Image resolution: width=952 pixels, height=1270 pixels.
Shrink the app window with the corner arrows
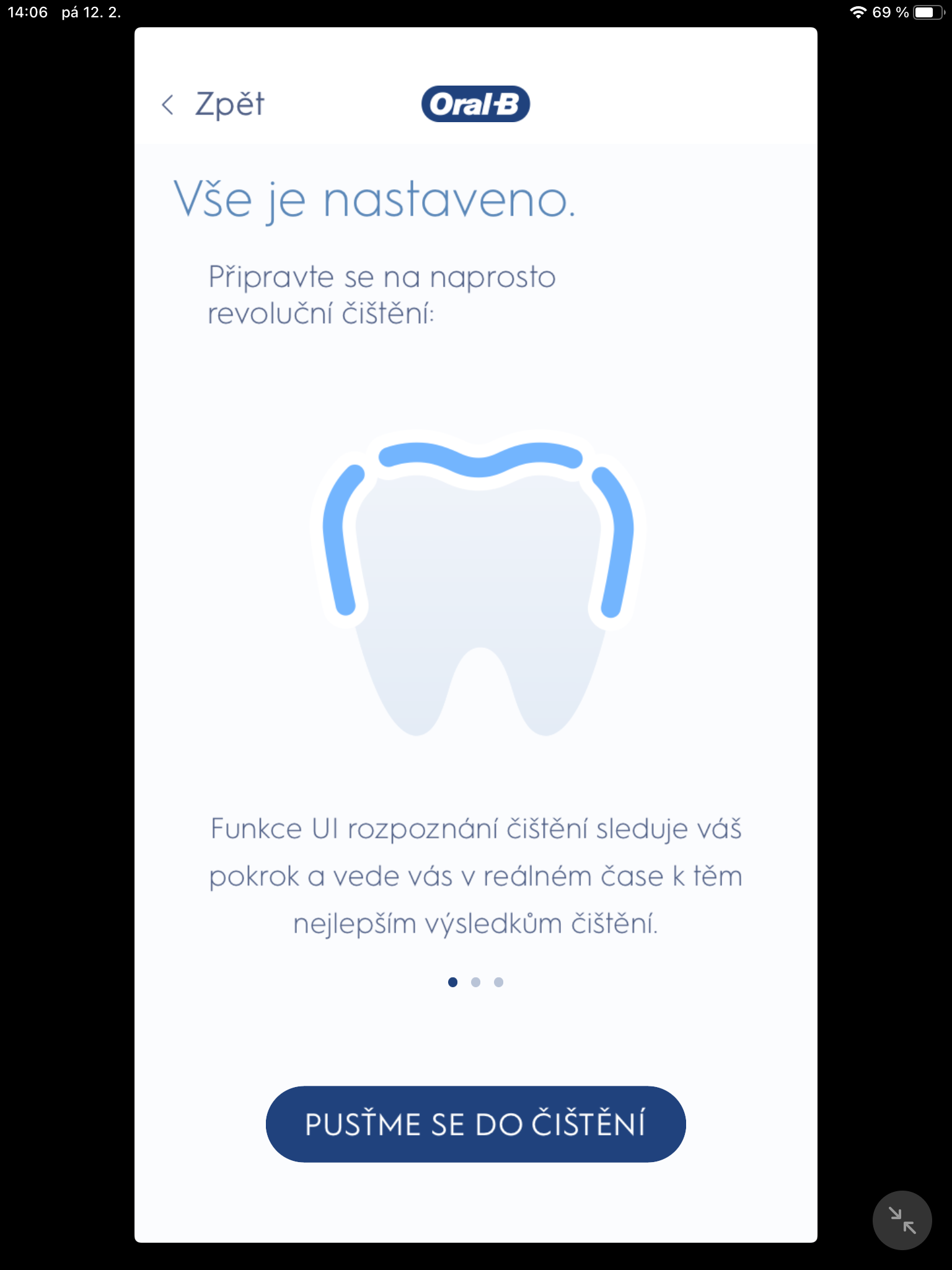(x=902, y=1220)
